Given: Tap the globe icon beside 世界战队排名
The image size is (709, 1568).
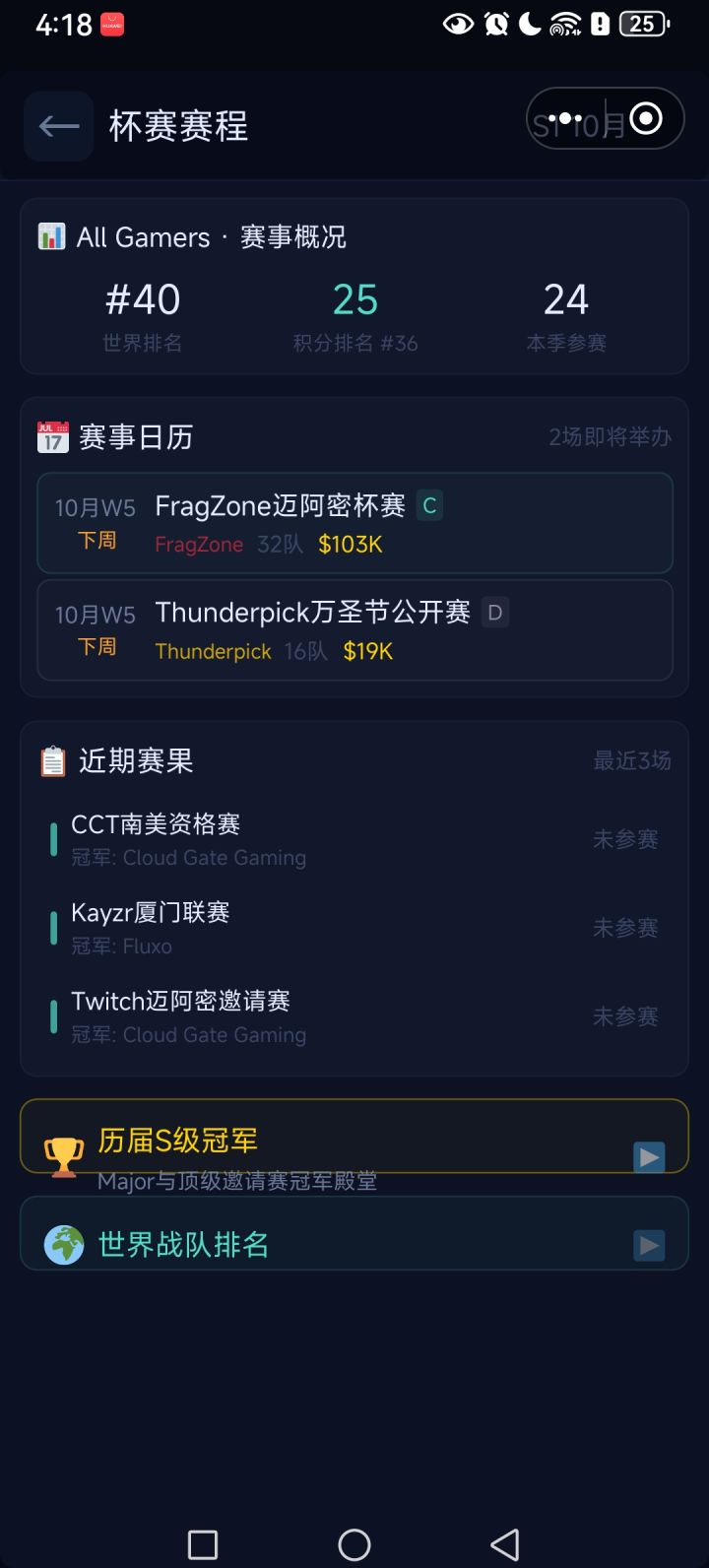Looking at the screenshot, I should [x=63, y=1244].
